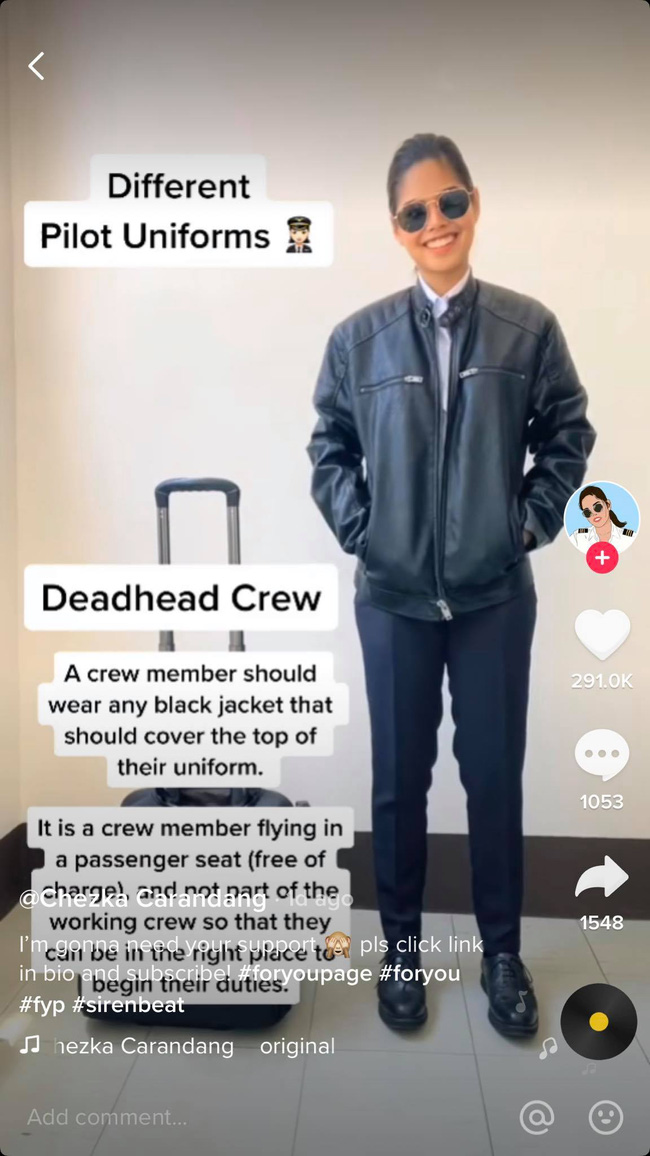Image resolution: width=650 pixels, height=1156 pixels.
Task: Follow the creator with the plus badge
Action: [x=602, y=558]
